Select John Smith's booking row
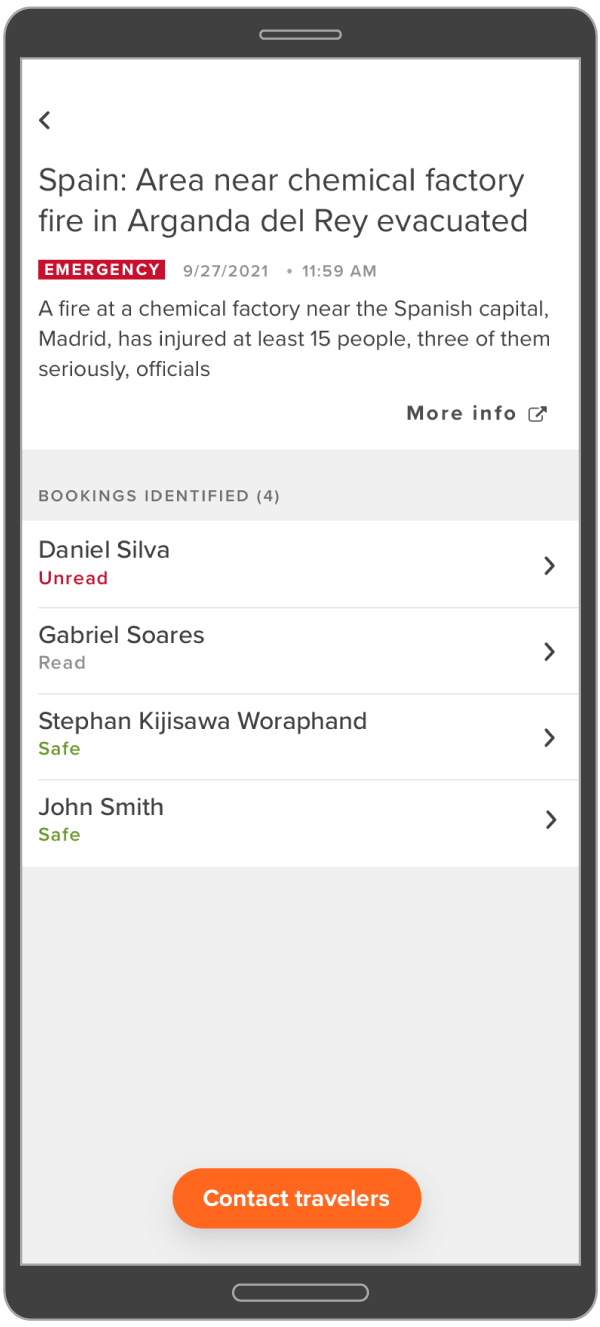600x1327 pixels. click(299, 821)
